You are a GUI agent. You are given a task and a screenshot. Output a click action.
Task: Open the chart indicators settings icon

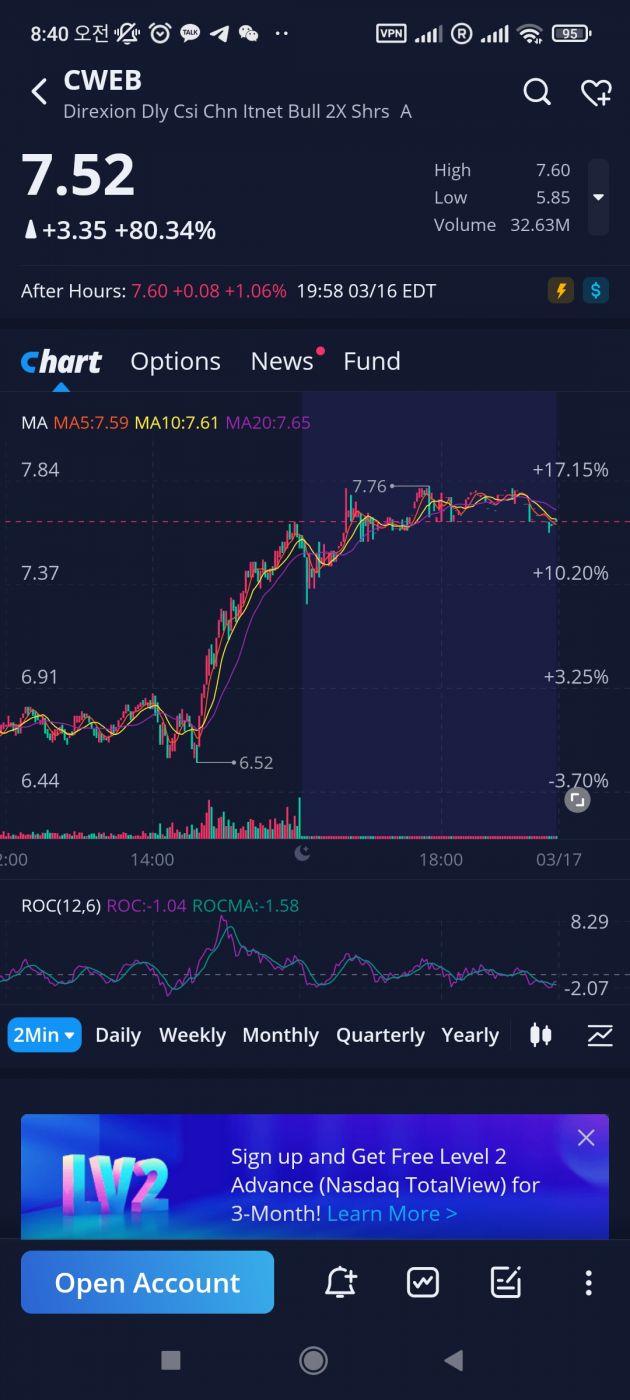point(600,1035)
